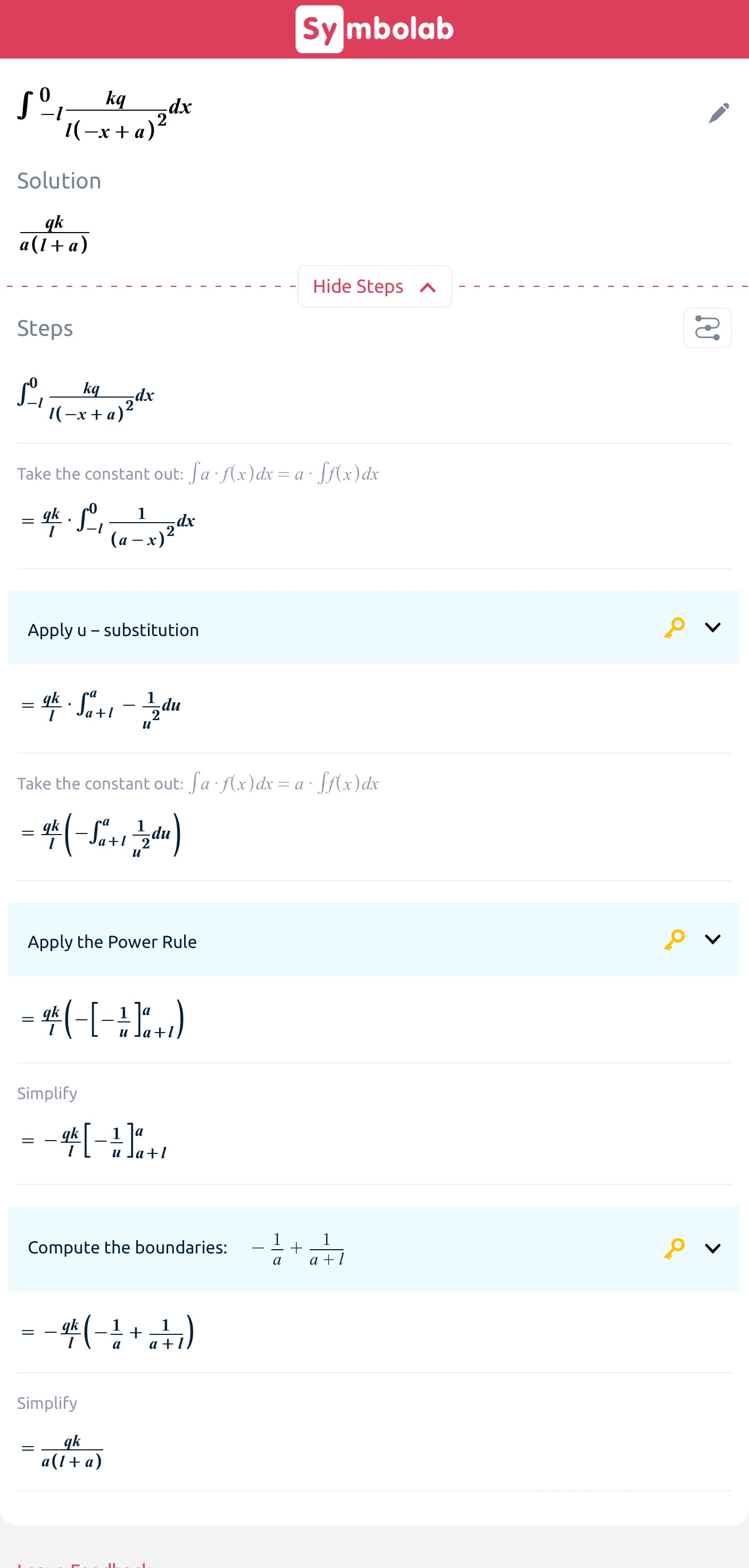Image resolution: width=749 pixels, height=1568 pixels.
Task: Open the step flow diagram icon beside Steps
Action: point(707,327)
